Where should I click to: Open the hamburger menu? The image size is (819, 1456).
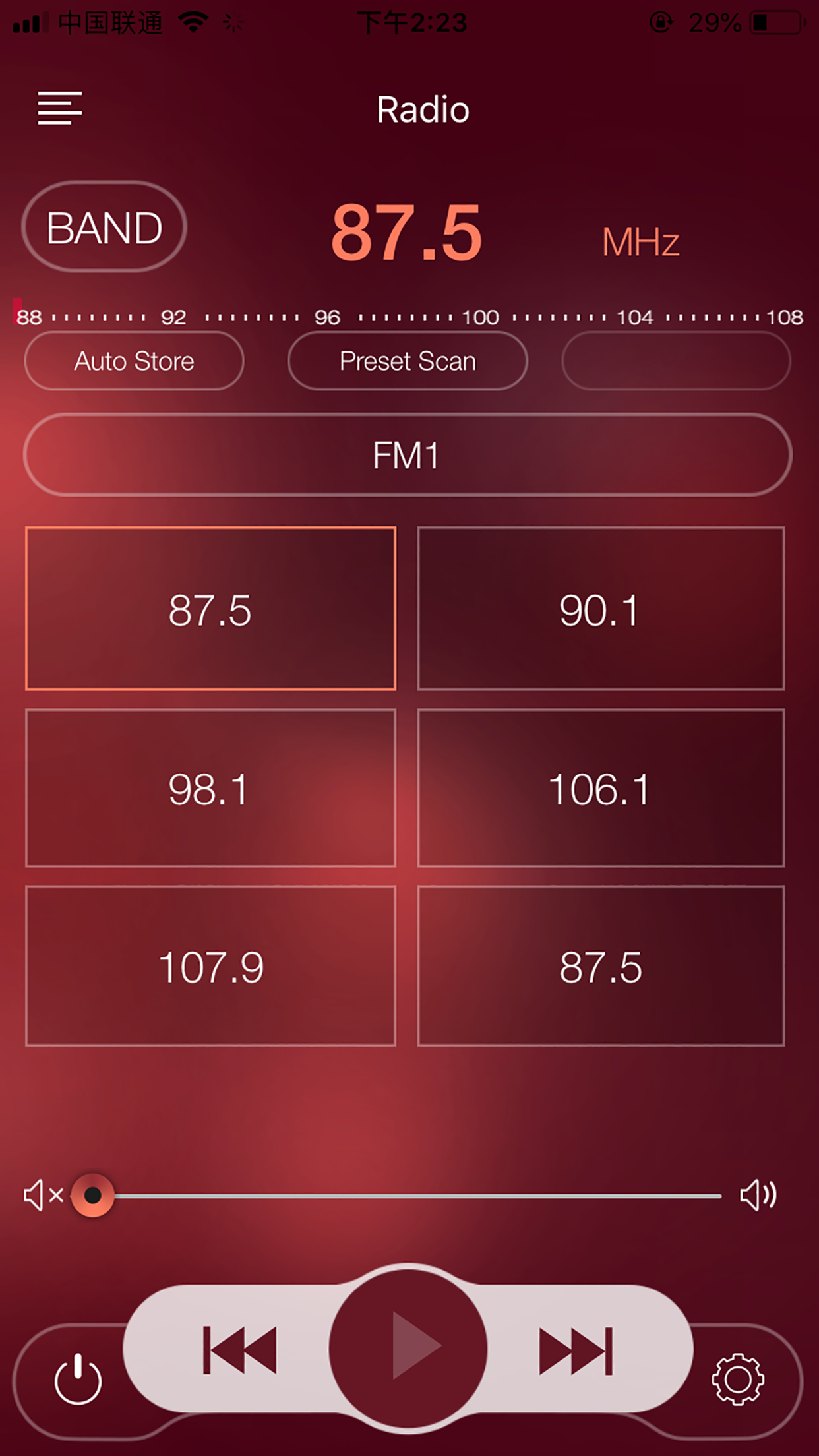(x=60, y=108)
